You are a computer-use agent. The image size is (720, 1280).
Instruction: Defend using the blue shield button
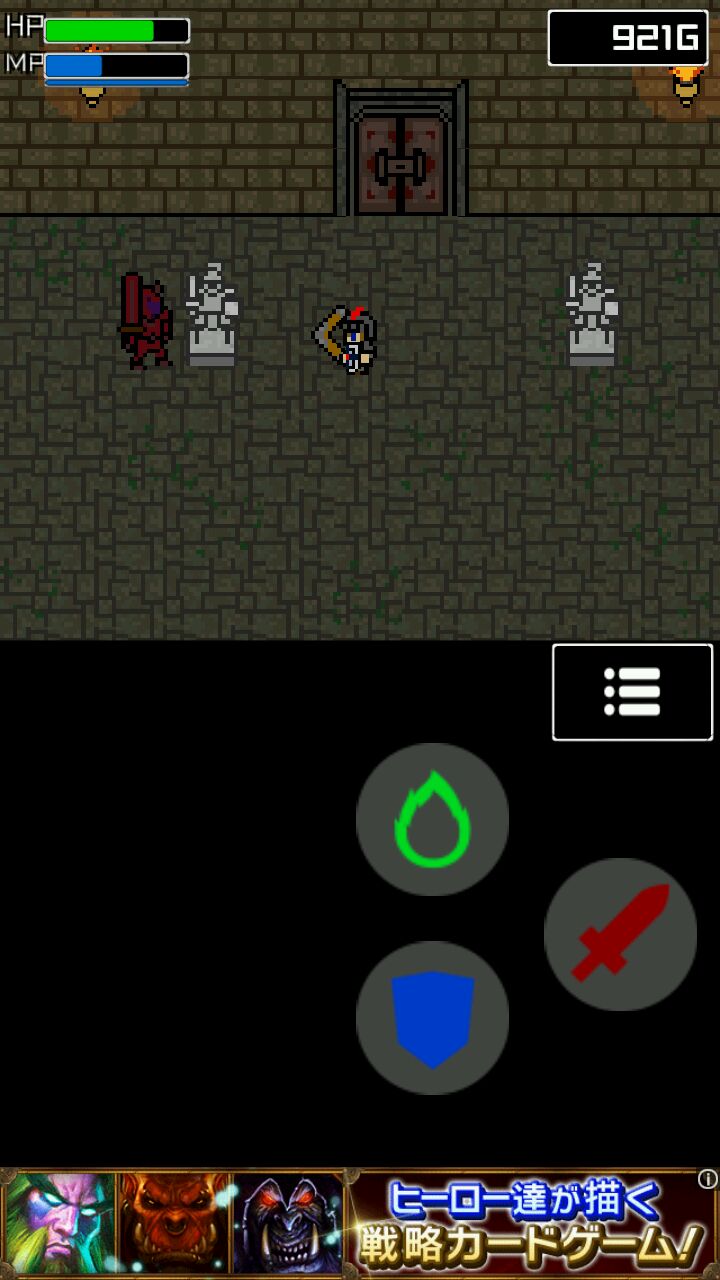432,1017
